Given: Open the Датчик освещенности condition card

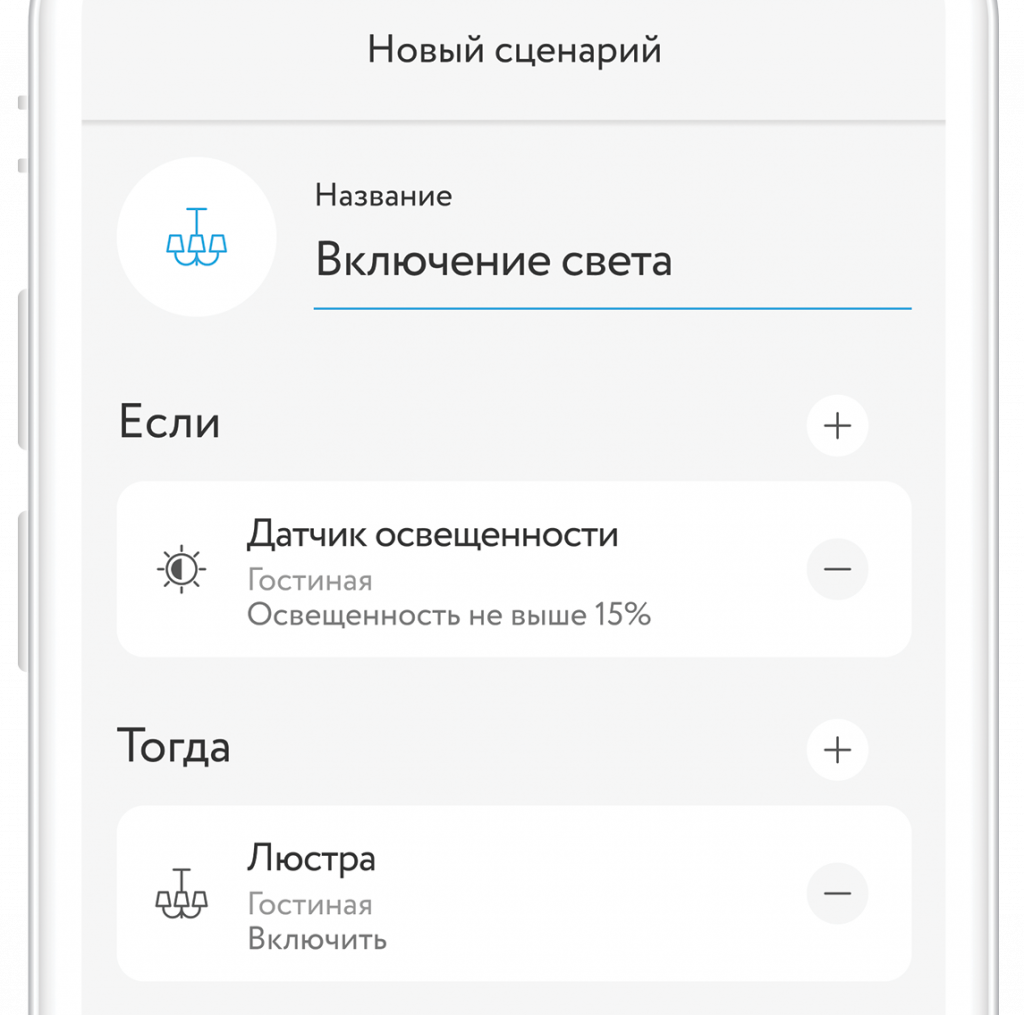Looking at the screenshot, I should tap(450, 570).
